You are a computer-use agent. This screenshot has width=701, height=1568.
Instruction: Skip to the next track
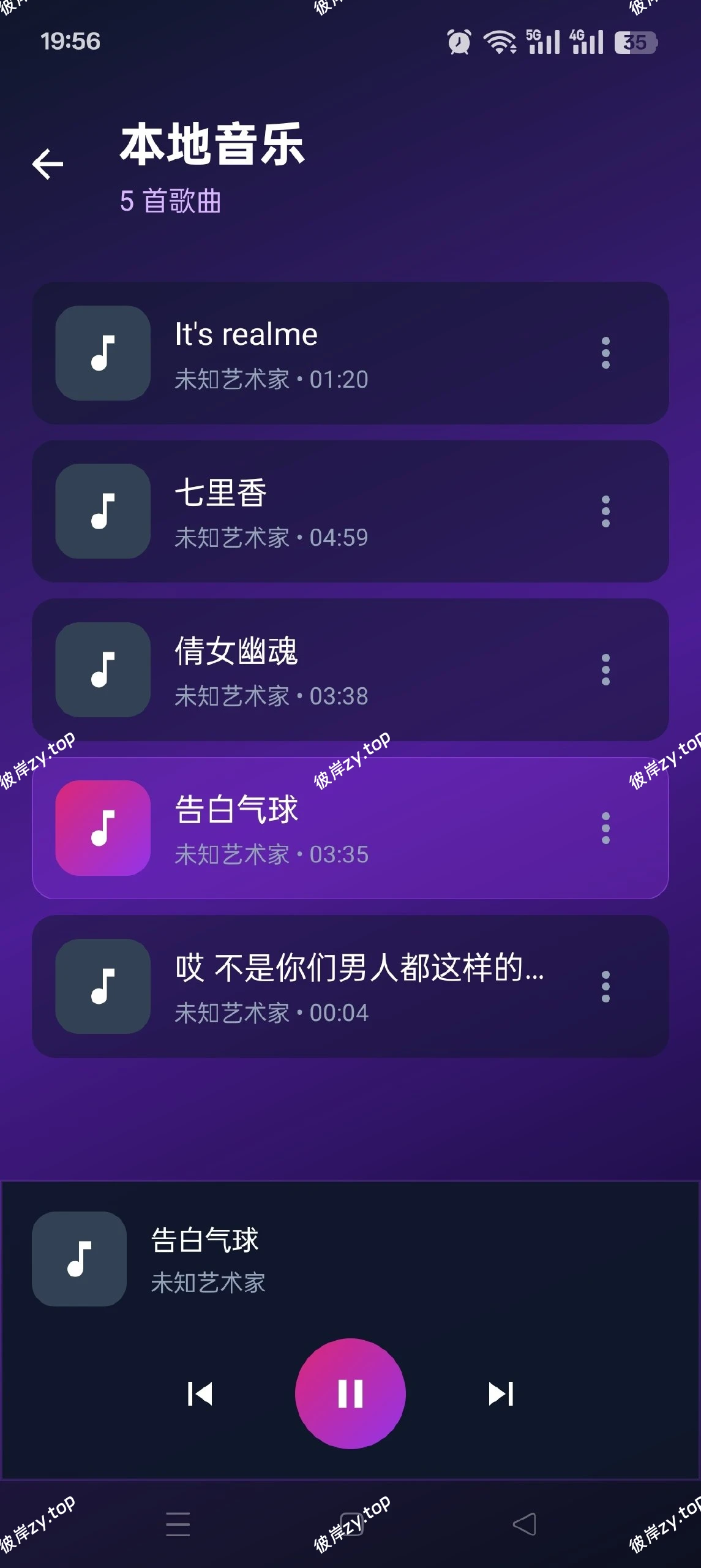pyautogui.click(x=501, y=1393)
